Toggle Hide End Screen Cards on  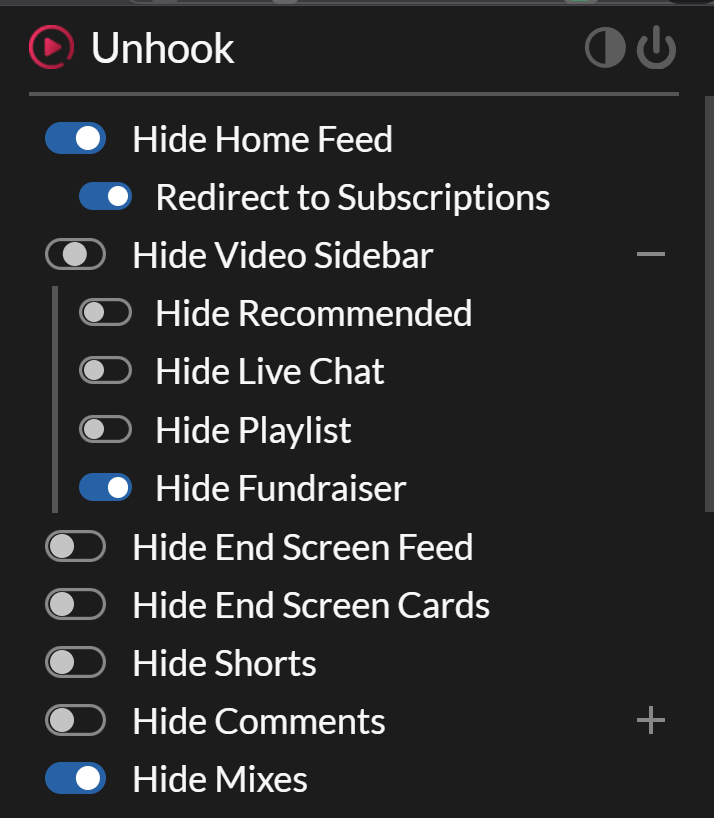click(x=75, y=605)
